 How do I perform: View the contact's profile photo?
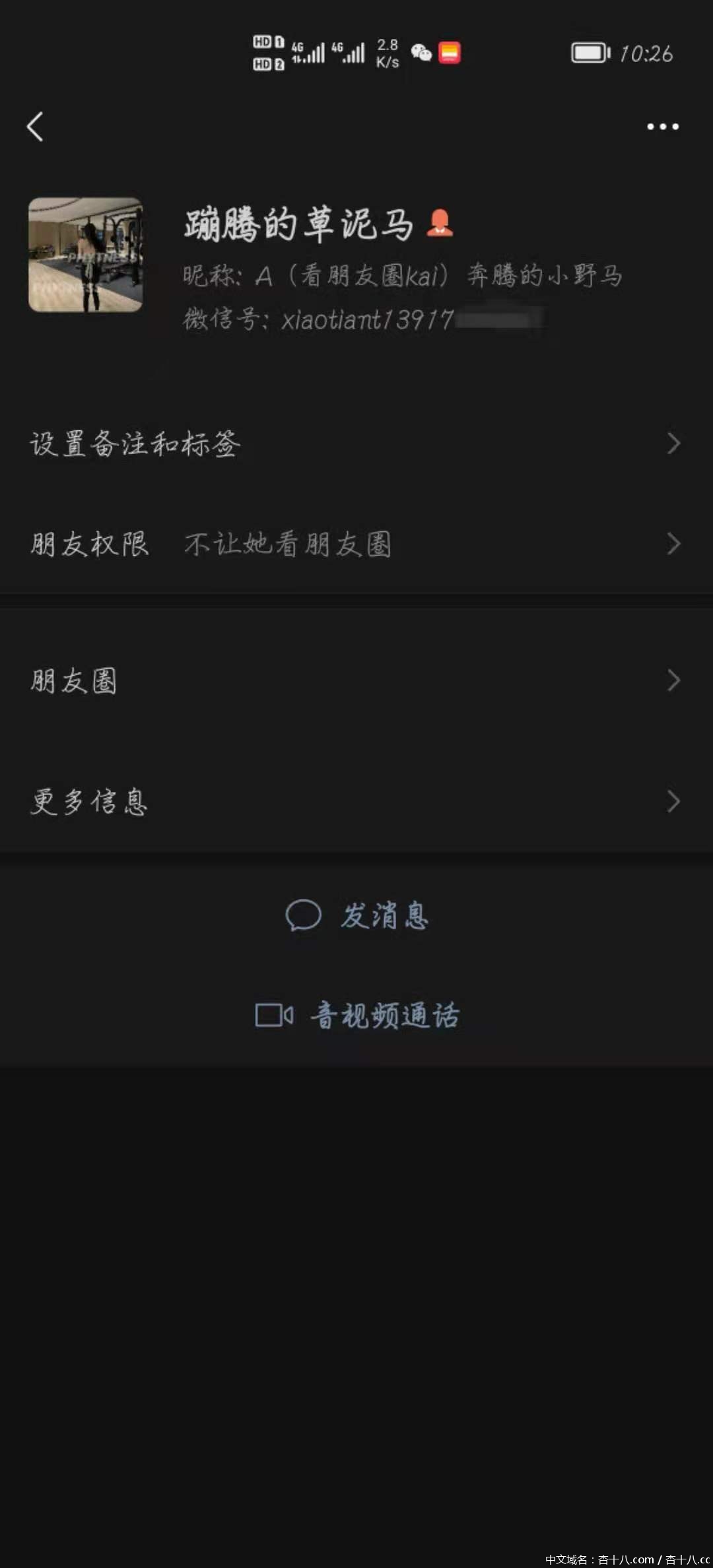click(x=86, y=255)
